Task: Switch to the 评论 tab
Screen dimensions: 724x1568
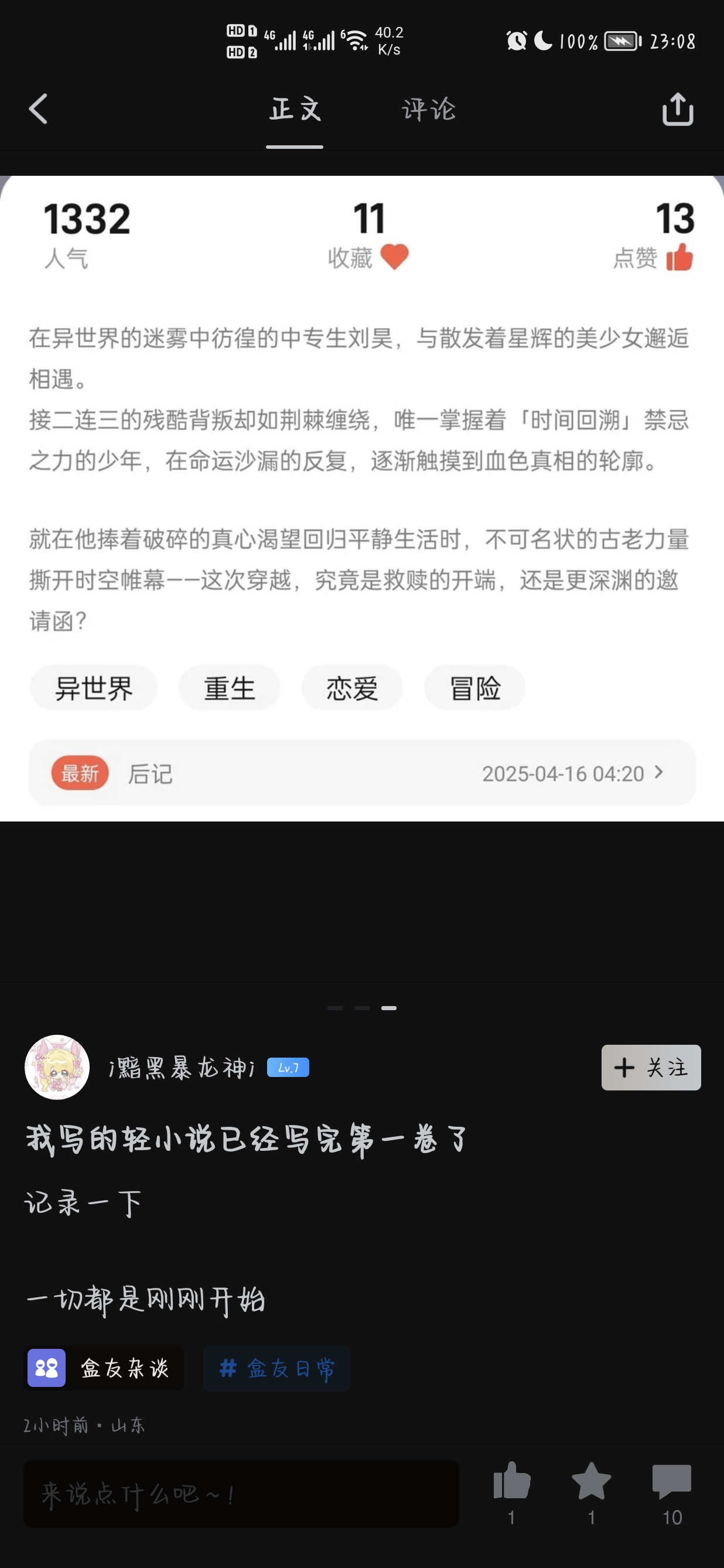Action: pos(428,110)
